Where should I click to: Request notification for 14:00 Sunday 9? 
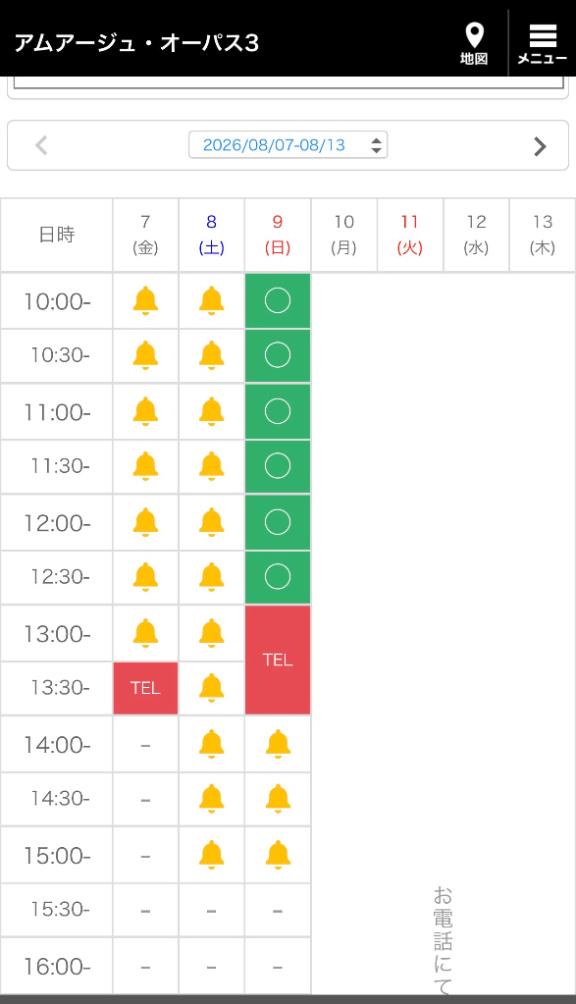(x=278, y=744)
